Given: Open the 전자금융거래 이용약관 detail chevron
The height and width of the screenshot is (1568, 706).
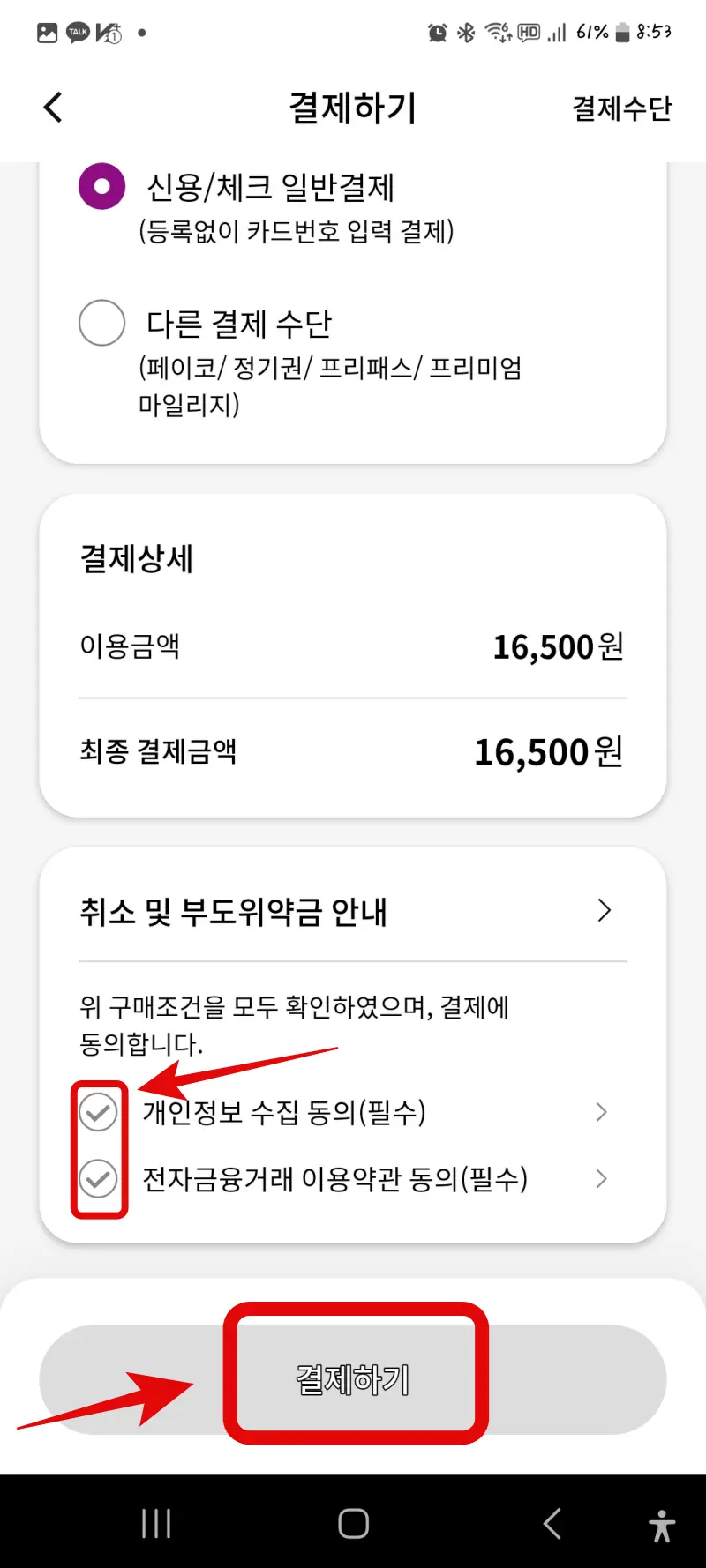Looking at the screenshot, I should coord(601,1179).
